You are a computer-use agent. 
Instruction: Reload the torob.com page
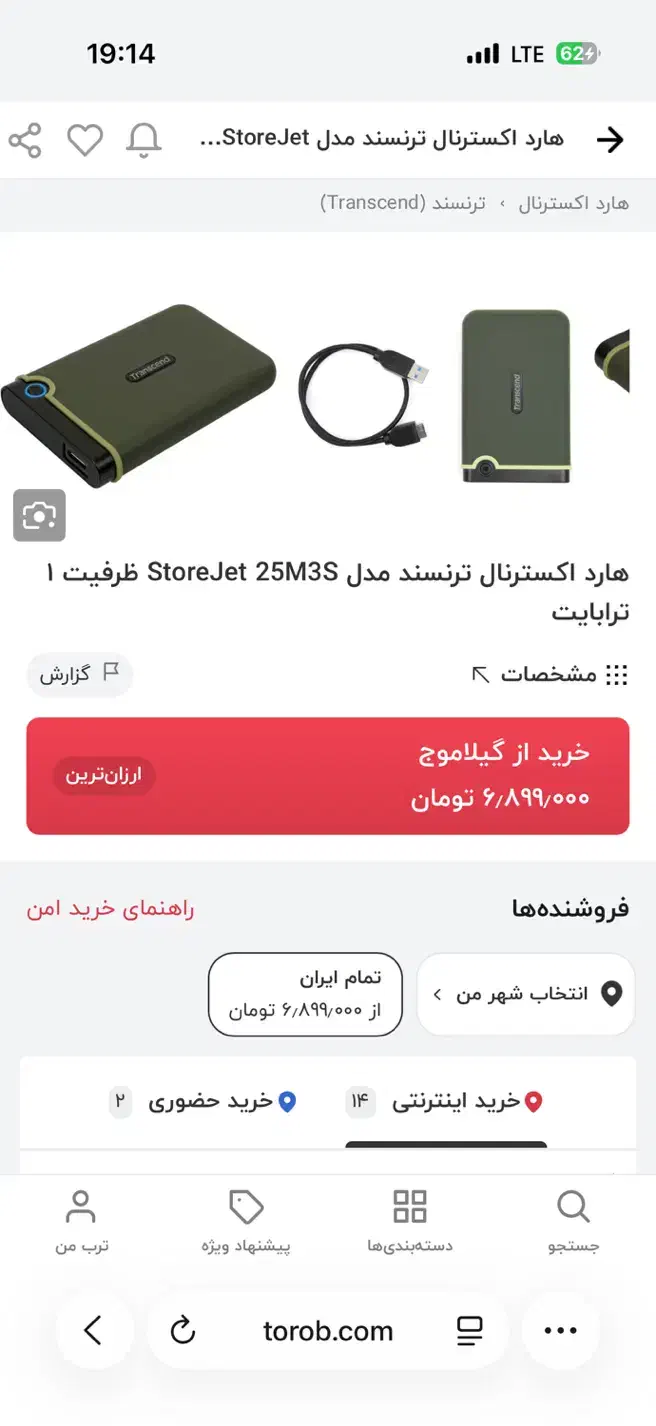pos(182,1330)
